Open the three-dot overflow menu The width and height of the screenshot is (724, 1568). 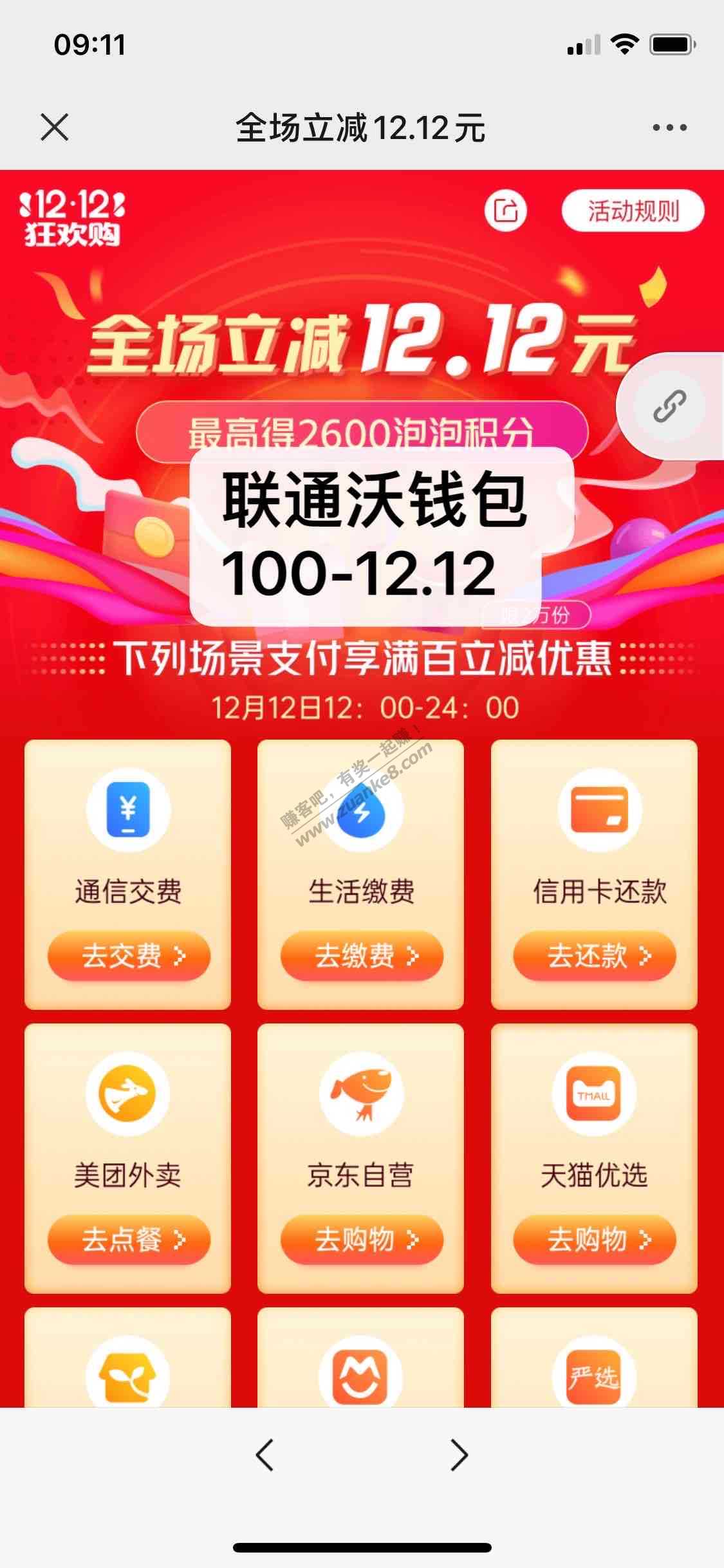(669, 127)
